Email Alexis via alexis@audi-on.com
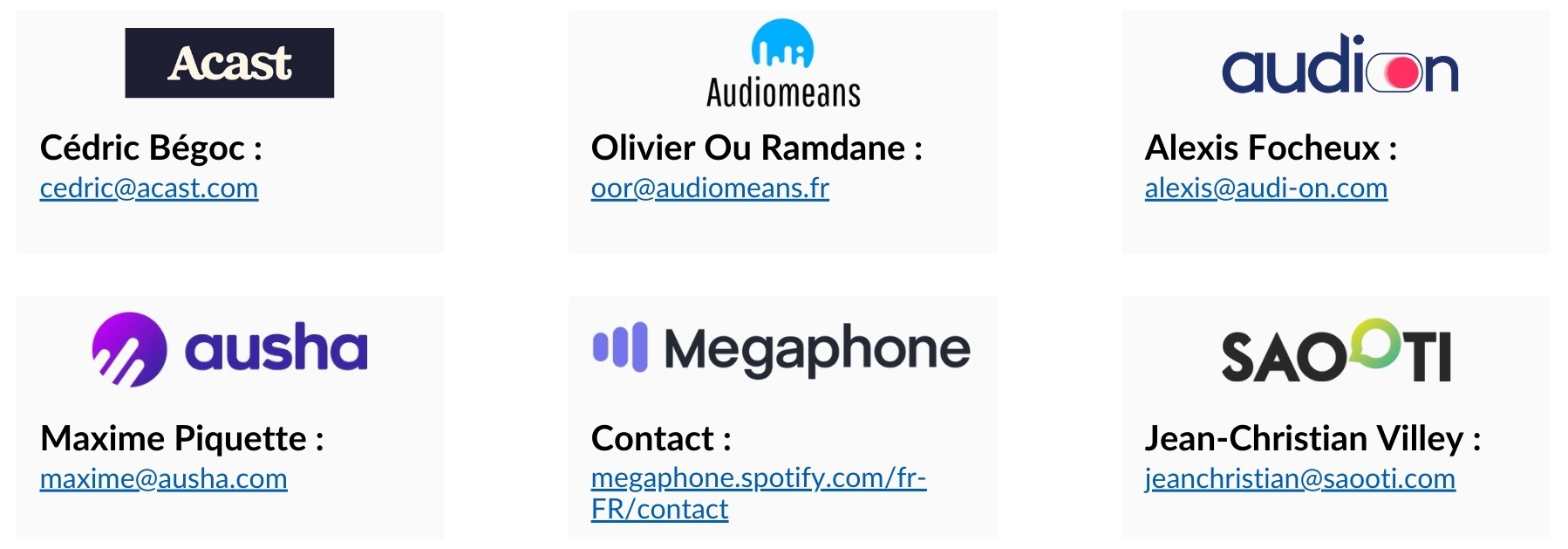The width and height of the screenshot is (1568, 549). [1265, 189]
